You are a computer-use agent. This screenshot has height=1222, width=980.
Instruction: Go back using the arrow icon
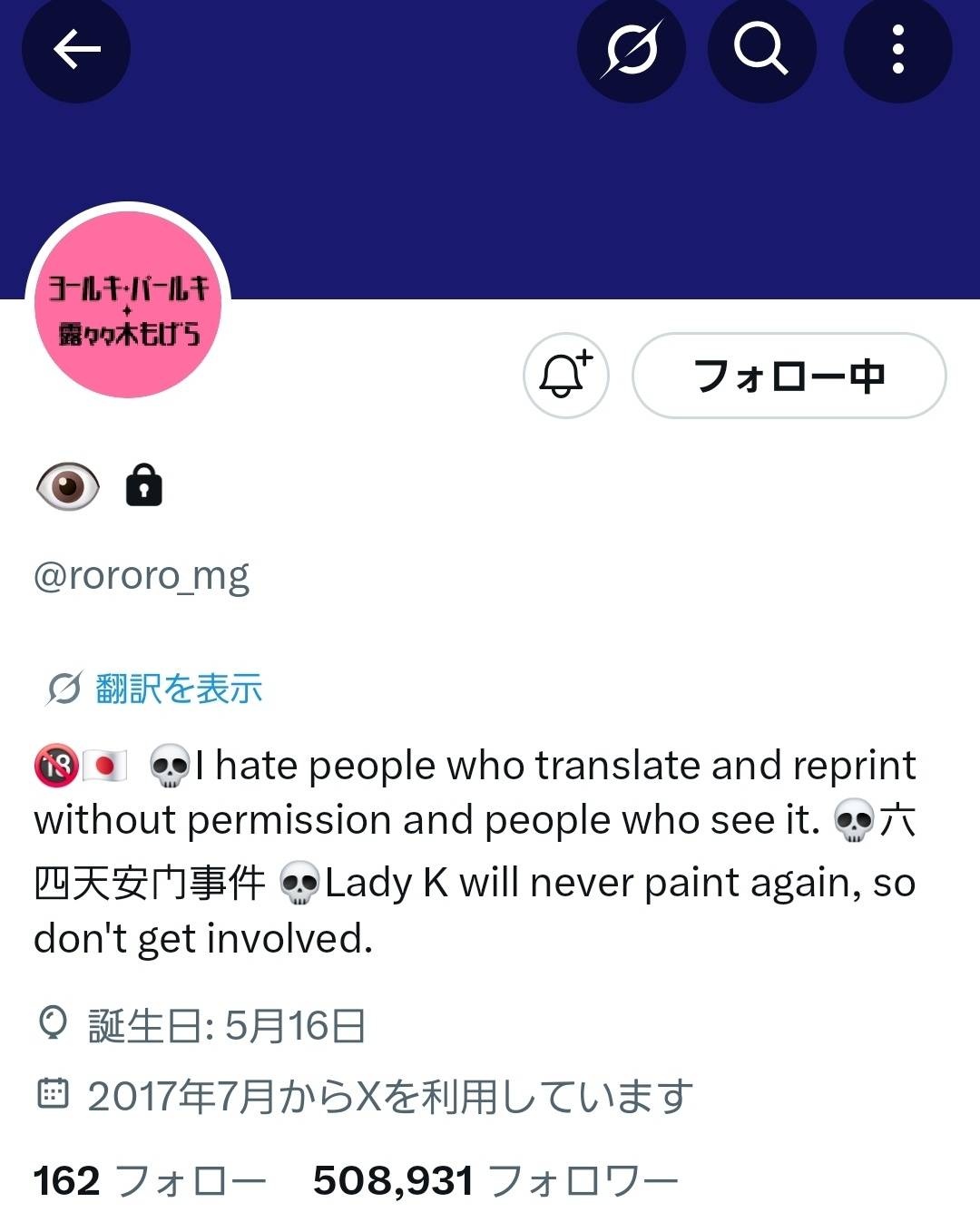(76, 49)
